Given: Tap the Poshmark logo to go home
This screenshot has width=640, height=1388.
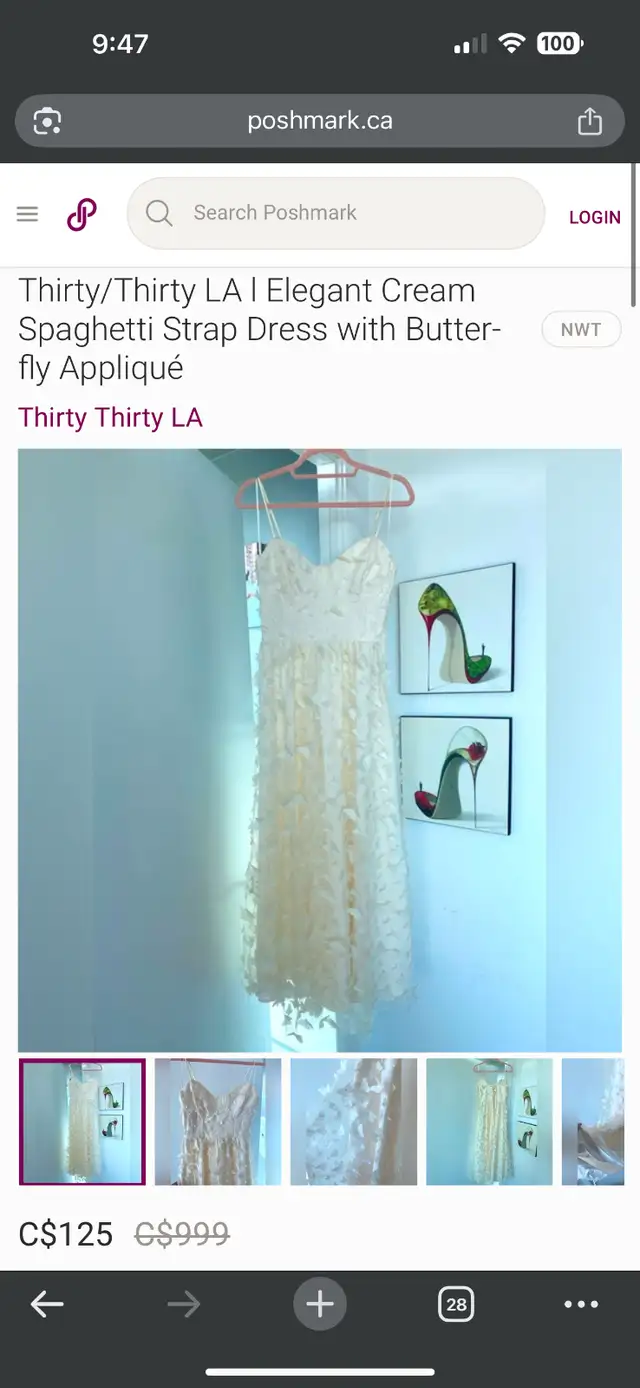Looking at the screenshot, I should coord(82,214).
